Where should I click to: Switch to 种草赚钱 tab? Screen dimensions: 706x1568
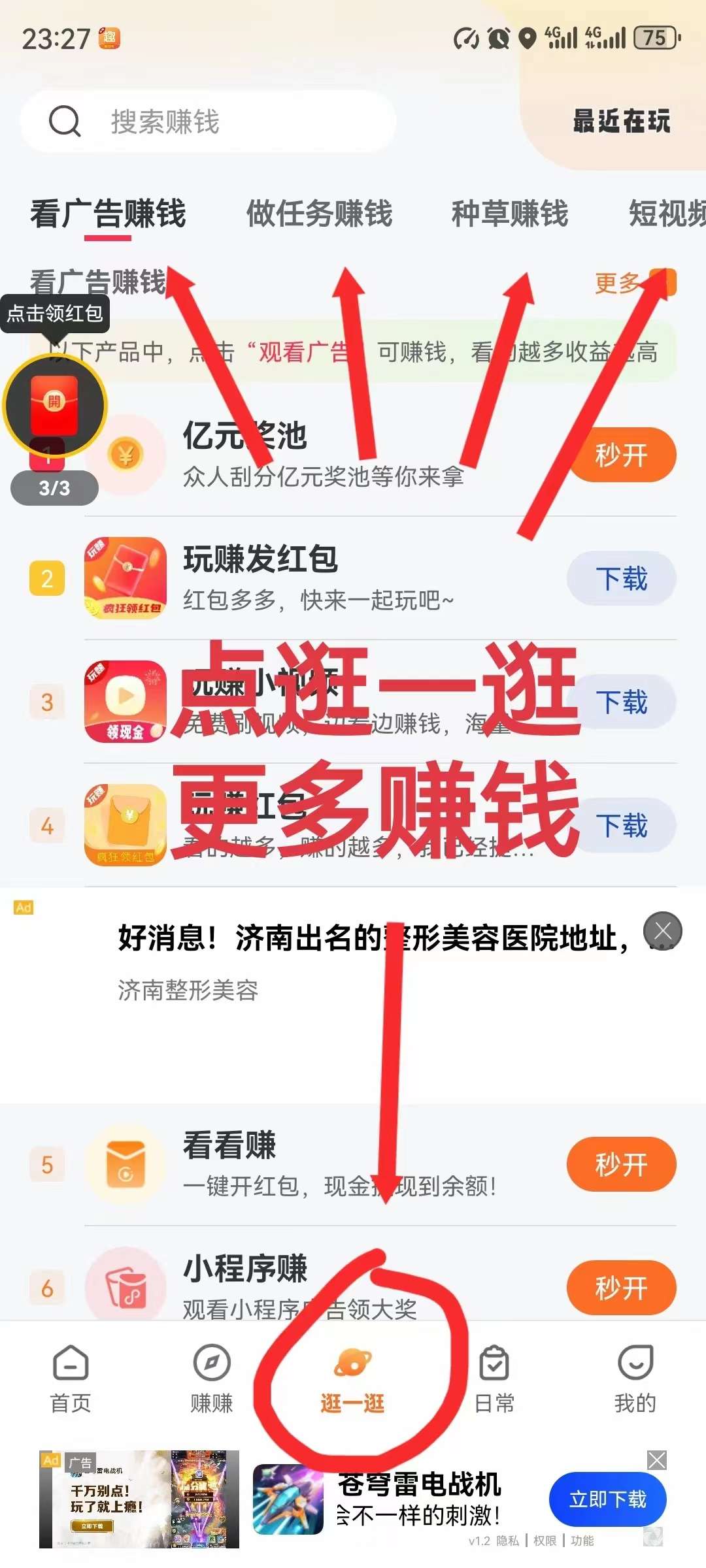(x=510, y=214)
